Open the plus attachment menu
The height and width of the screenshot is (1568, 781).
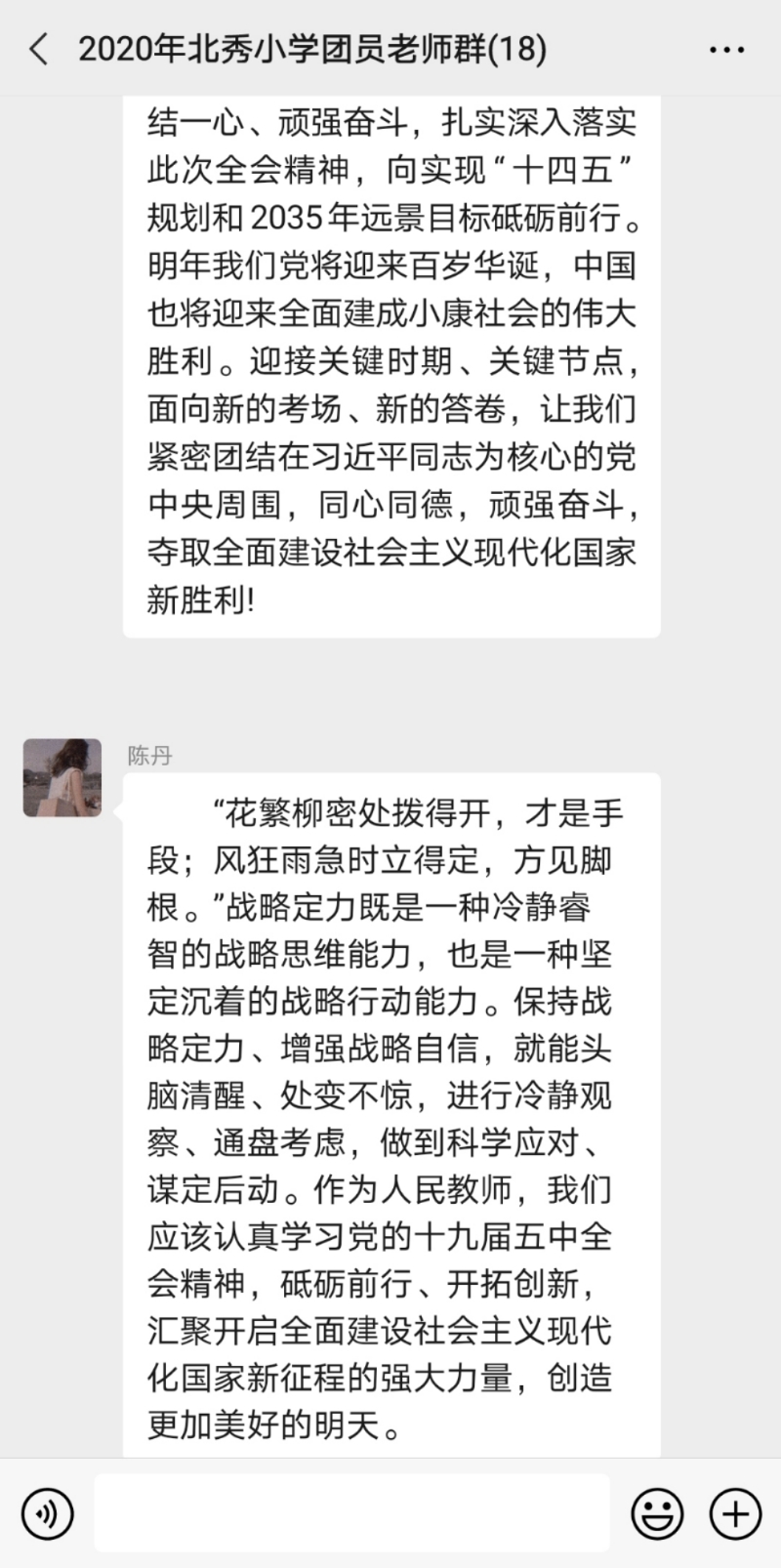click(735, 1513)
